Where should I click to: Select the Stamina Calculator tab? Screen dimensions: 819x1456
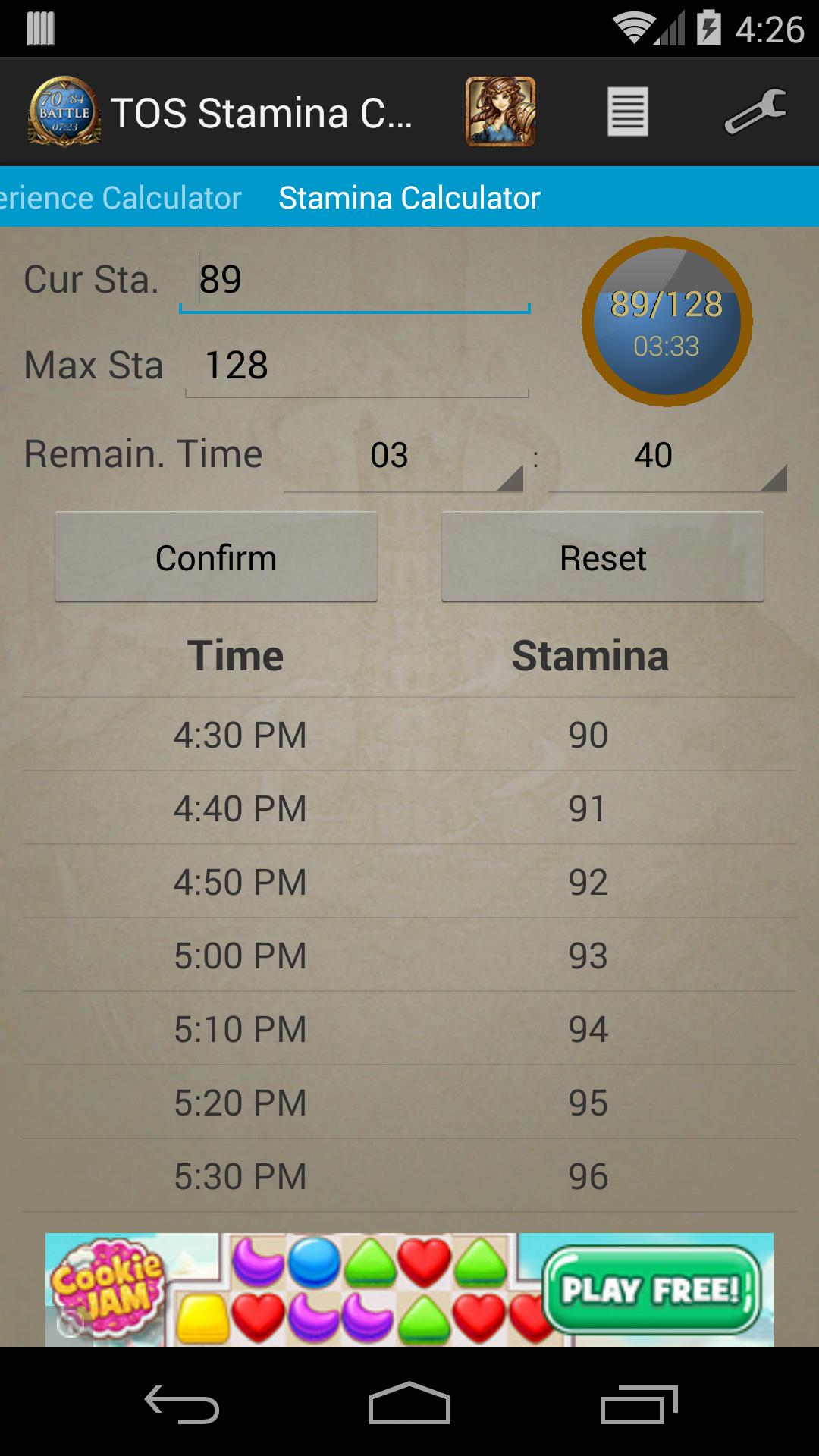click(409, 198)
